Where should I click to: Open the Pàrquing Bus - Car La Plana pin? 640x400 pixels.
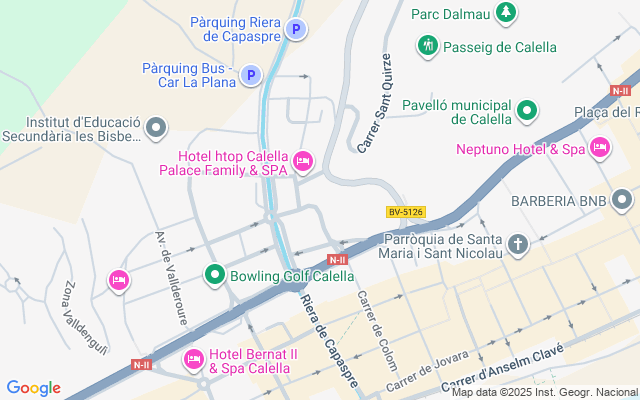252,74
